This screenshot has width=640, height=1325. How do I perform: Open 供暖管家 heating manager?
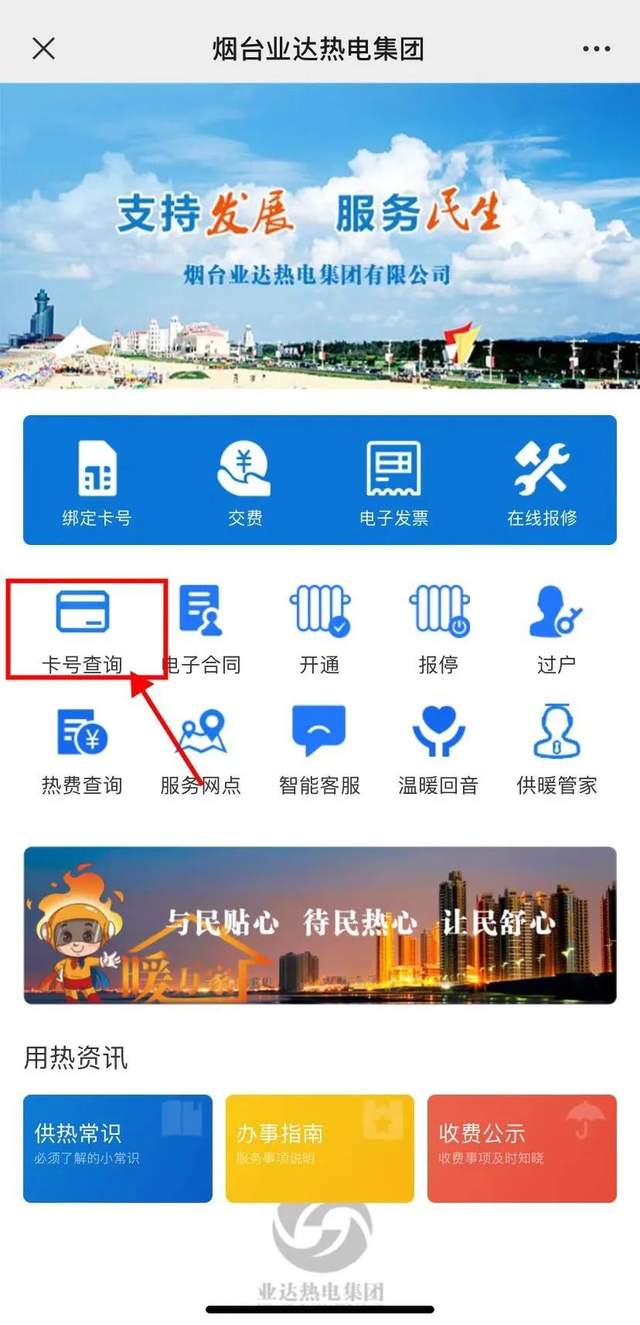pos(557,749)
